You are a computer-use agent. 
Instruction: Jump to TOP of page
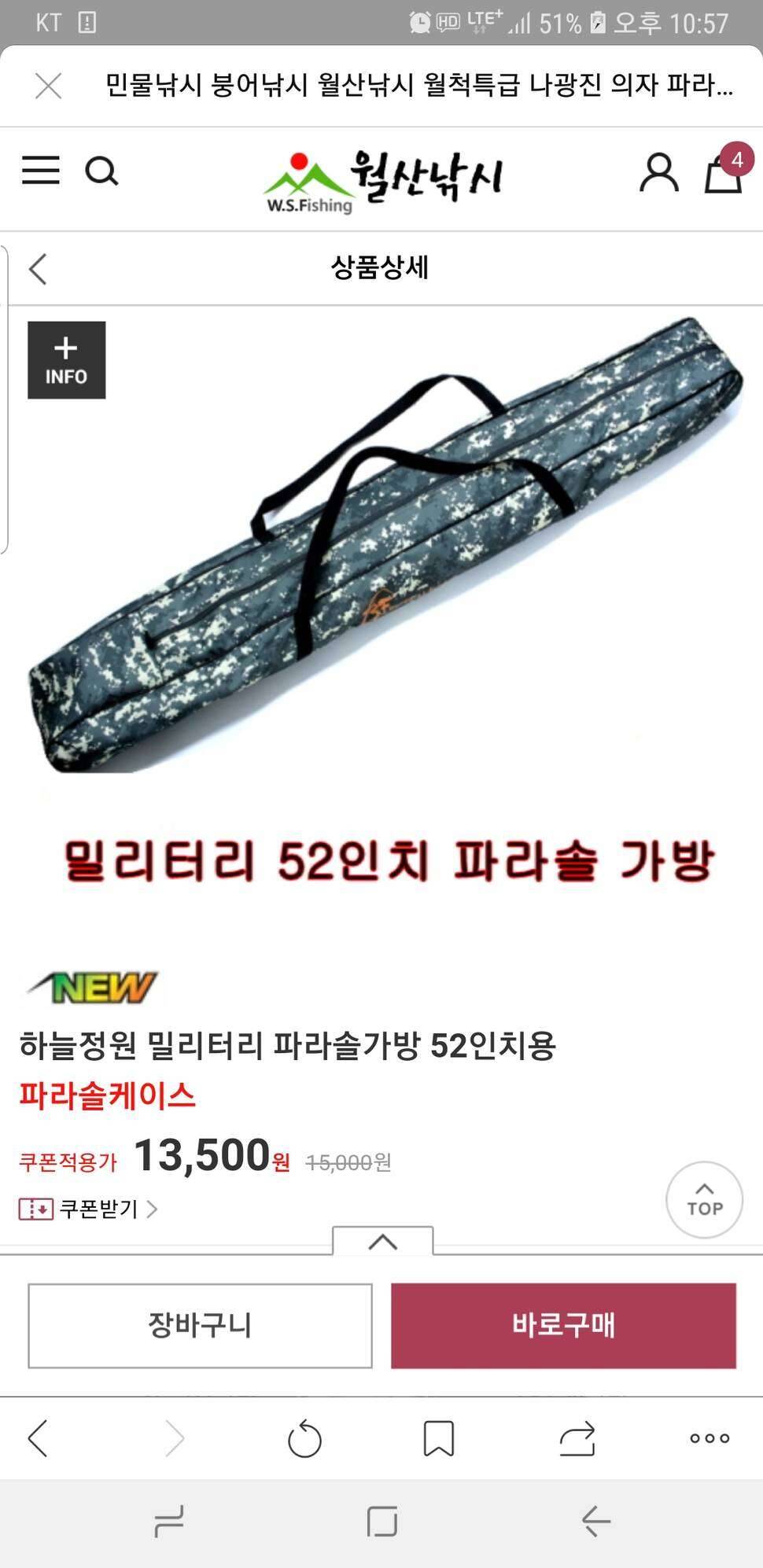click(704, 1200)
